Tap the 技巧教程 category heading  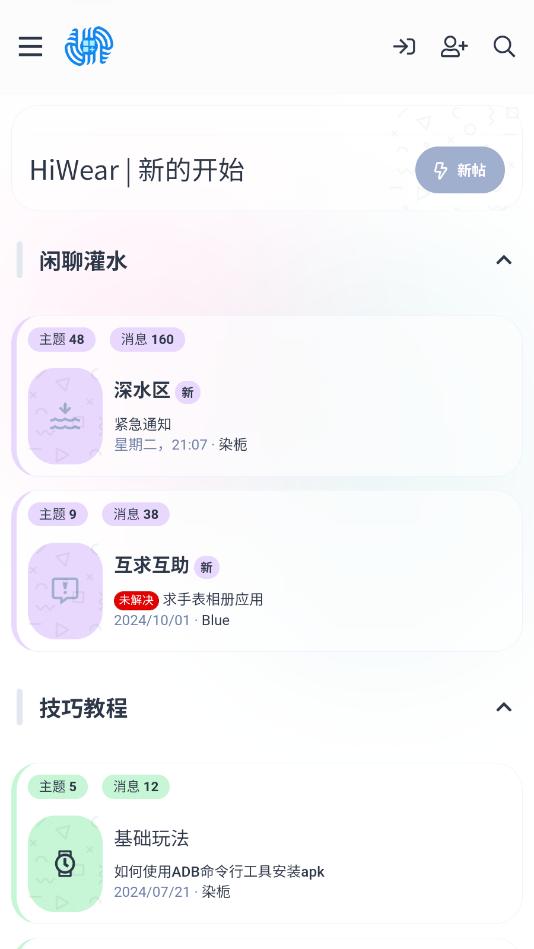coord(84,708)
